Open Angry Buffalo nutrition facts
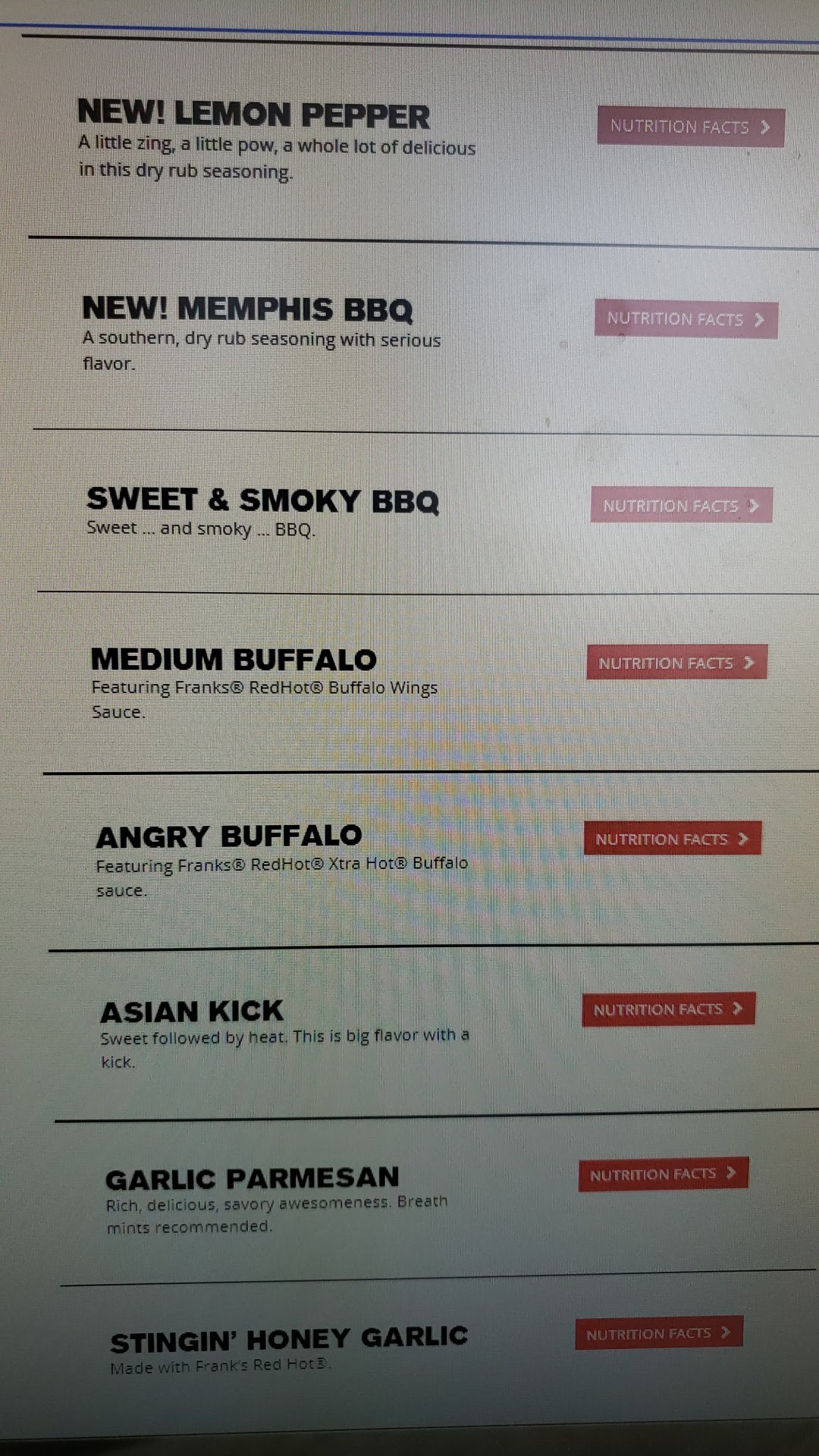 point(672,839)
